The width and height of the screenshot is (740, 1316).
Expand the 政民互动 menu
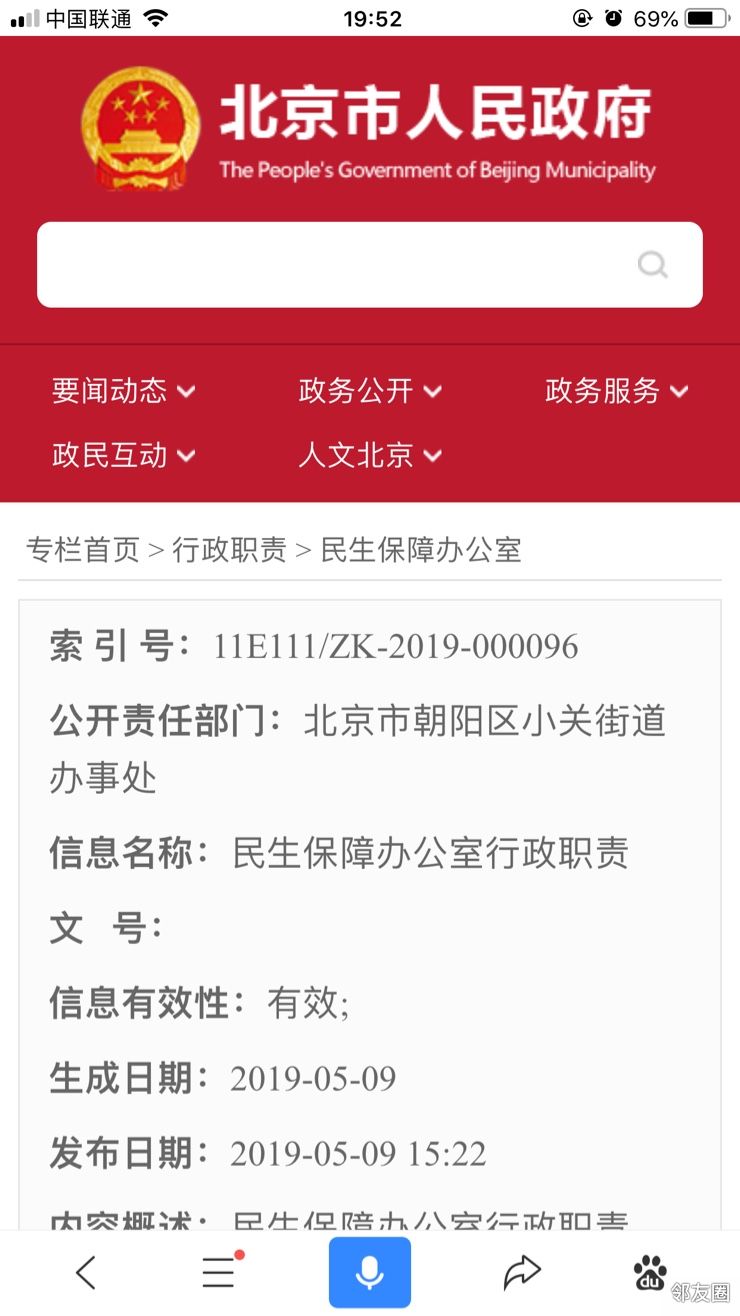tap(123, 456)
